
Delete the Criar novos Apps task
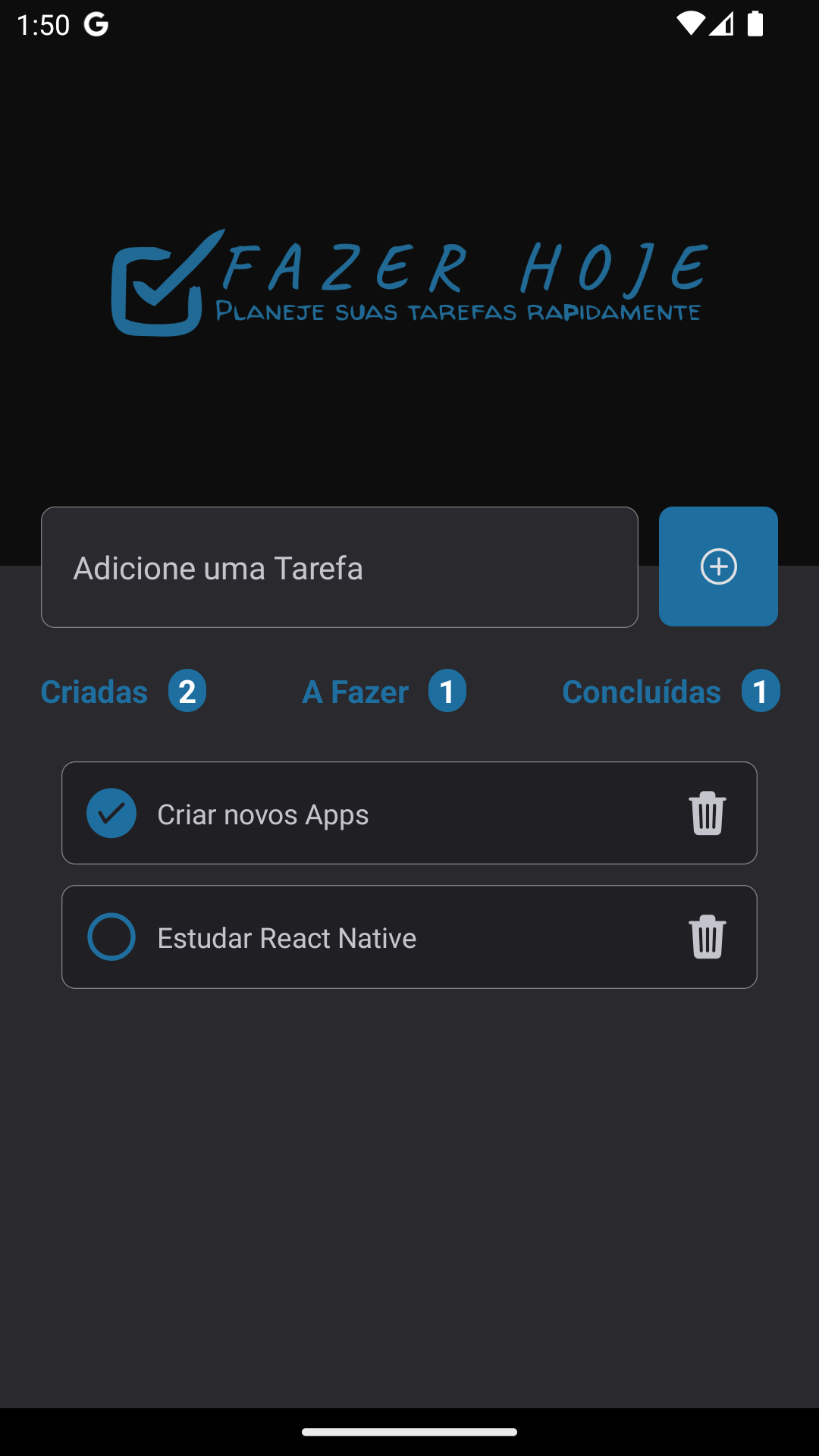(x=708, y=813)
